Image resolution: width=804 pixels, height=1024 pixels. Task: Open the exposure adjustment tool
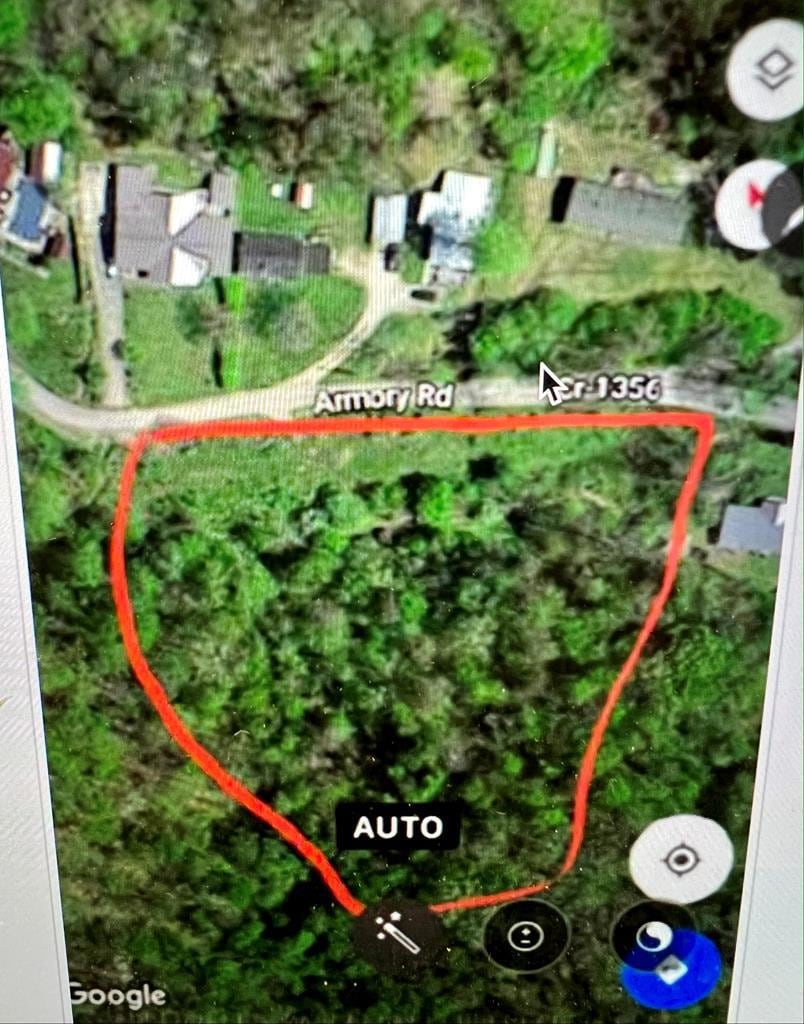[526, 936]
